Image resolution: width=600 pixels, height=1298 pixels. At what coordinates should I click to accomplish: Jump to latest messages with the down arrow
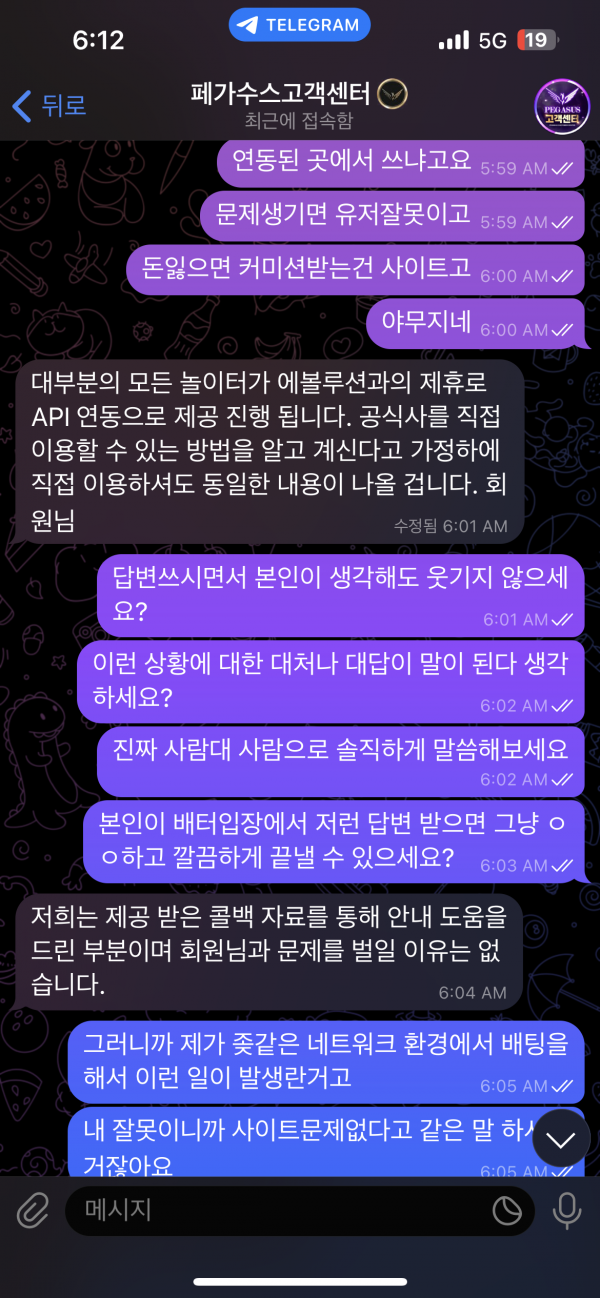[x=561, y=1139]
